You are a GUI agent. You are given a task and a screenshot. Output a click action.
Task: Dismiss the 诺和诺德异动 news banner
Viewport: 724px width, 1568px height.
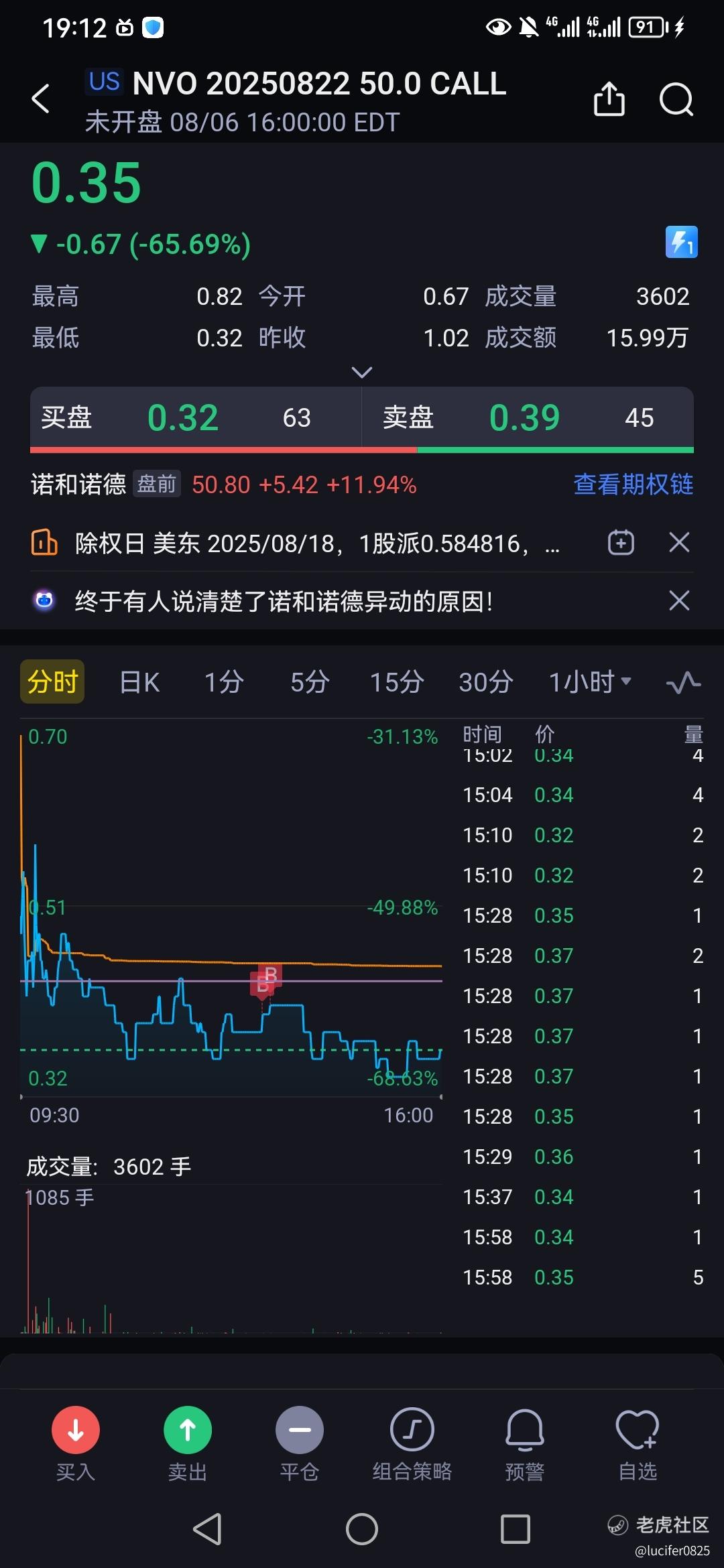(679, 600)
